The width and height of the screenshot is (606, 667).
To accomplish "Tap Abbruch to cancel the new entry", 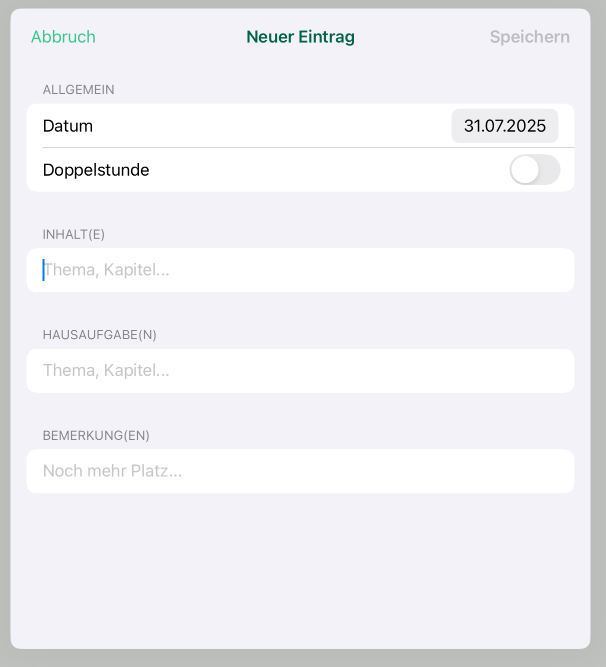I will [63, 37].
